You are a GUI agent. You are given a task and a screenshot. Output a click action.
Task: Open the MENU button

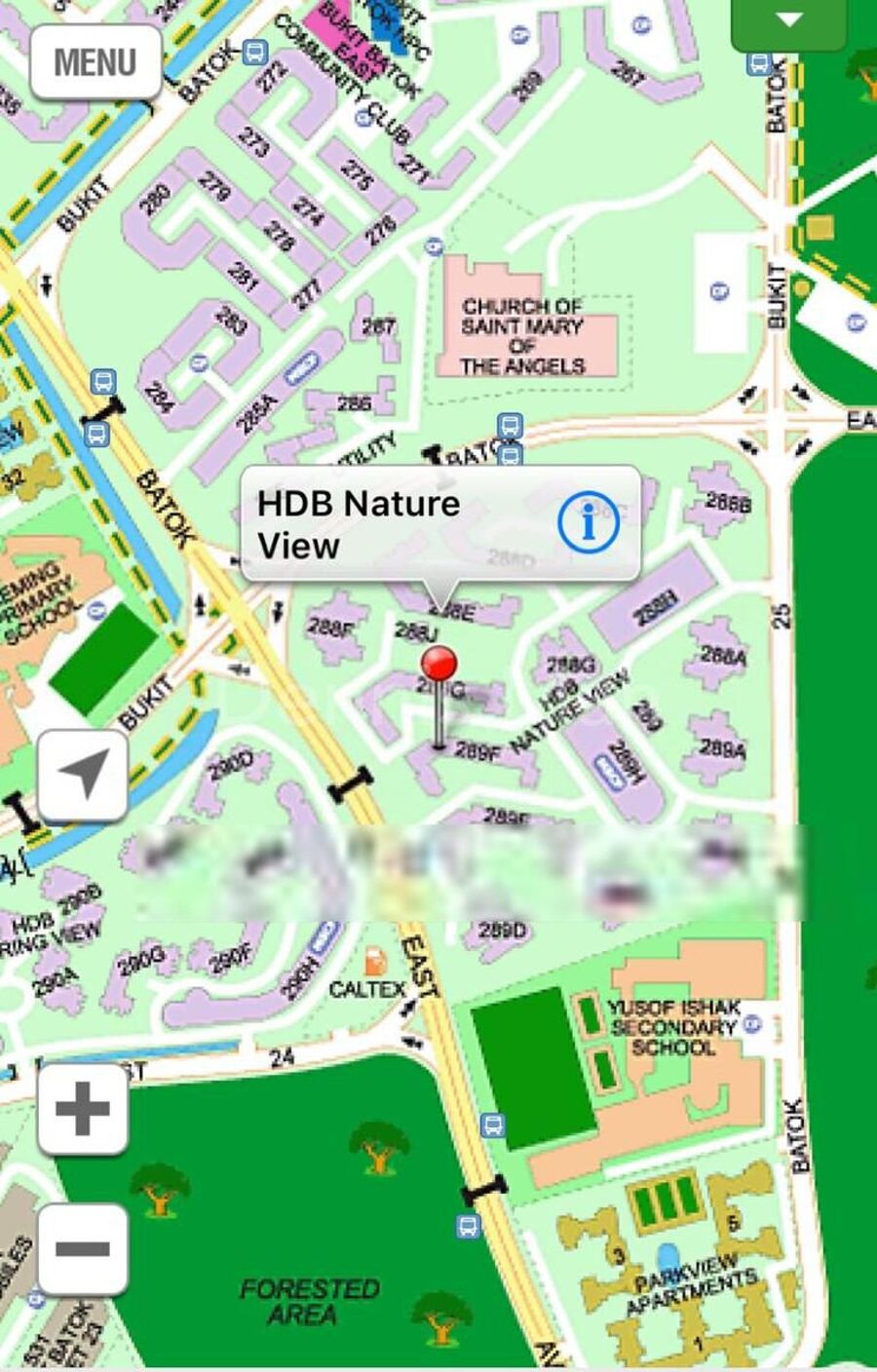pyautogui.click(x=95, y=62)
